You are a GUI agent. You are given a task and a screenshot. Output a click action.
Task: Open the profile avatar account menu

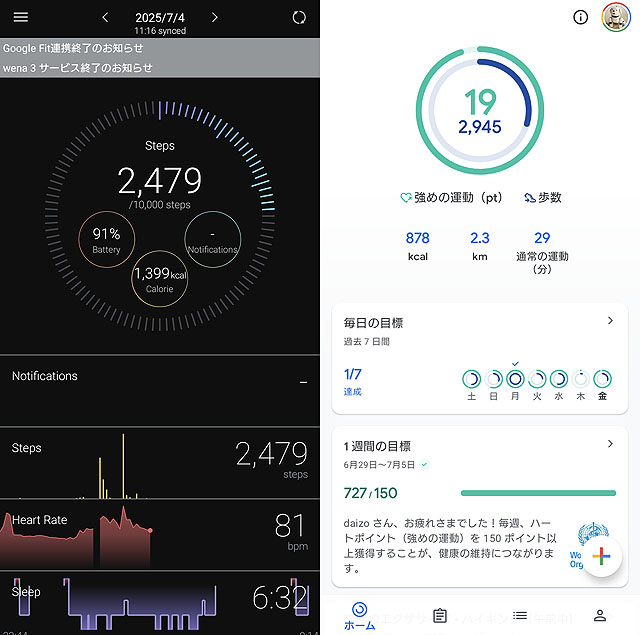(614, 17)
